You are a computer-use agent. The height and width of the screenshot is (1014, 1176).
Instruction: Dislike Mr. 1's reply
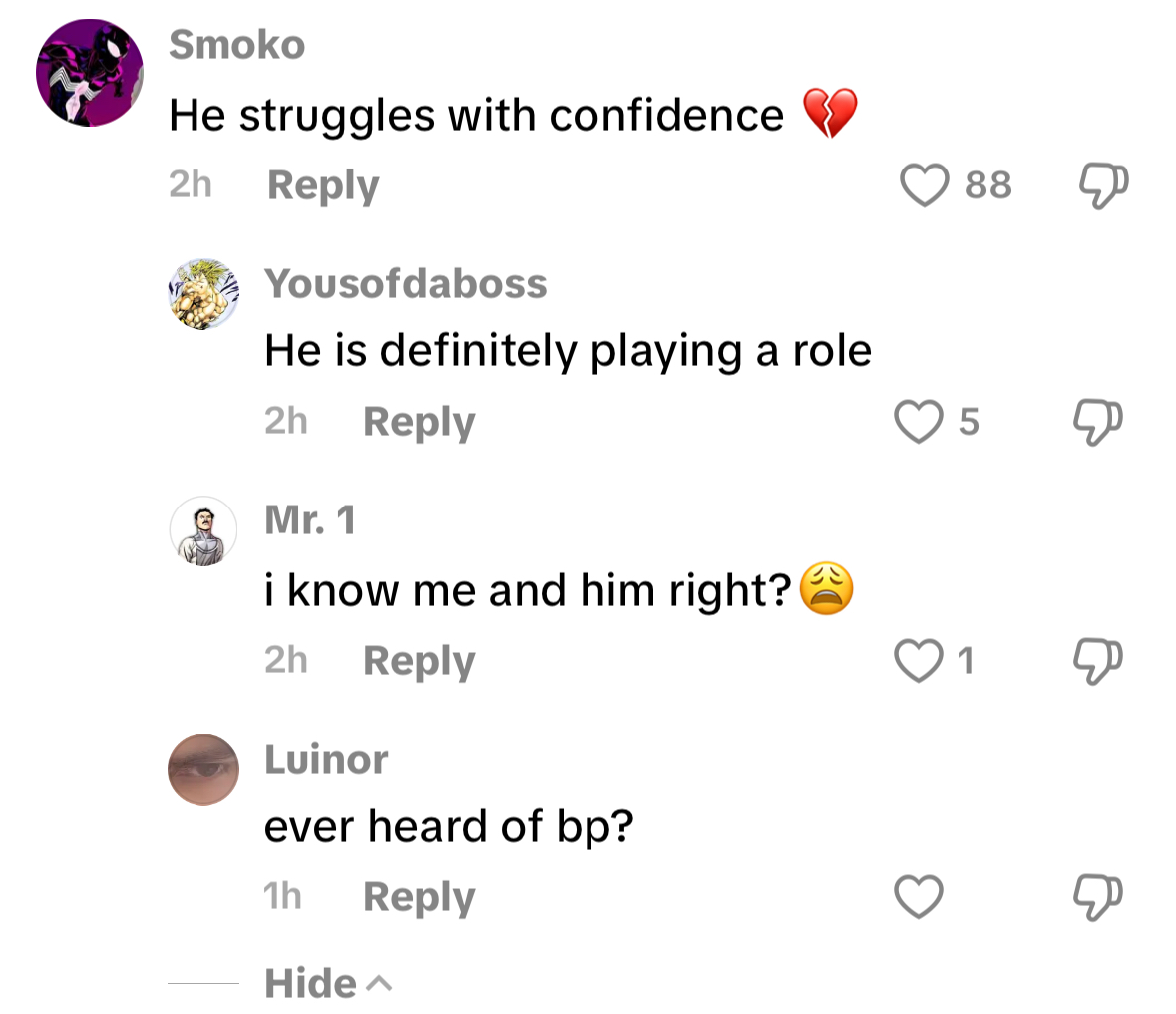click(1097, 660)
